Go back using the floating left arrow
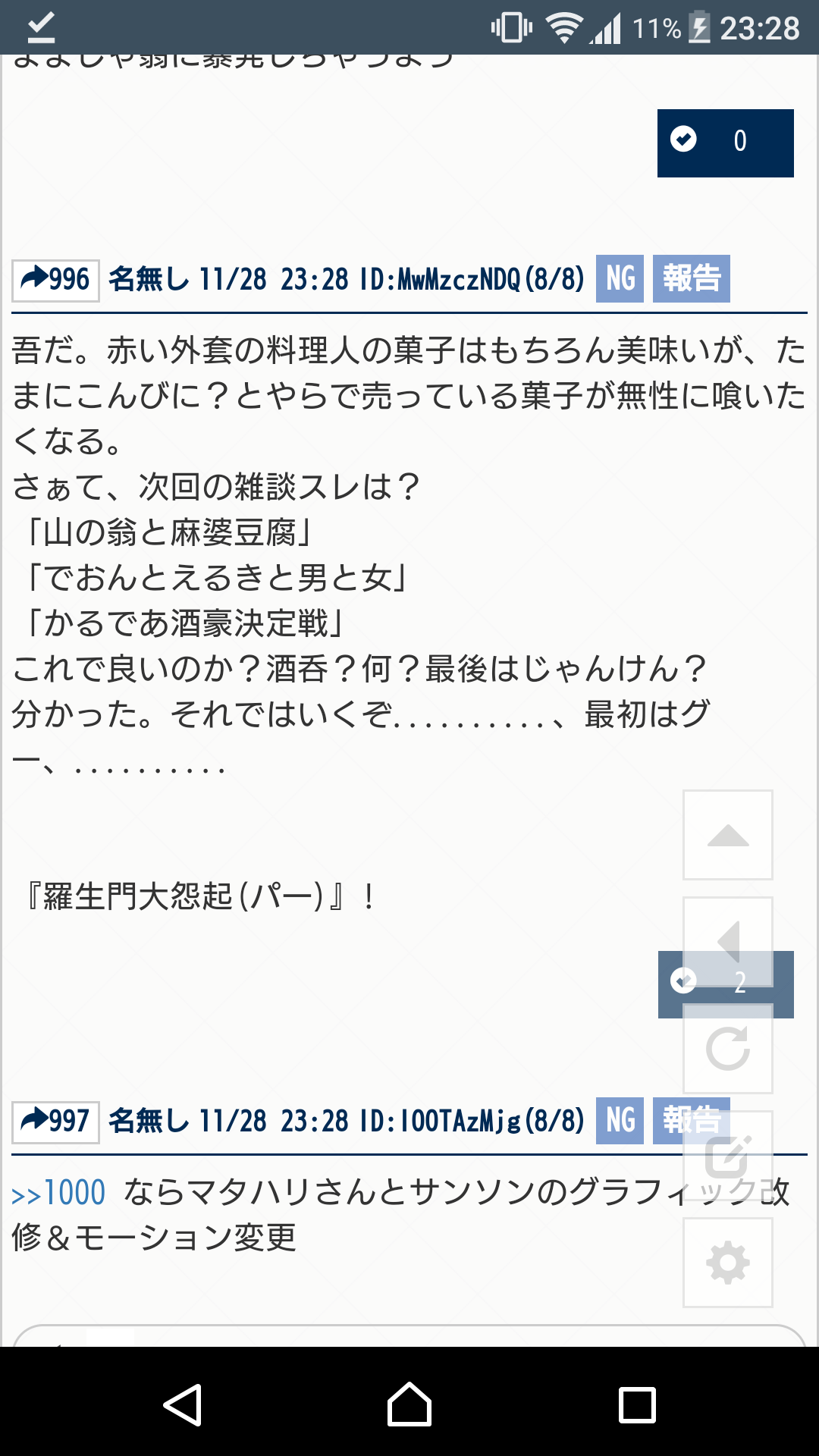The image size is (819, 1456). [727, 941]
